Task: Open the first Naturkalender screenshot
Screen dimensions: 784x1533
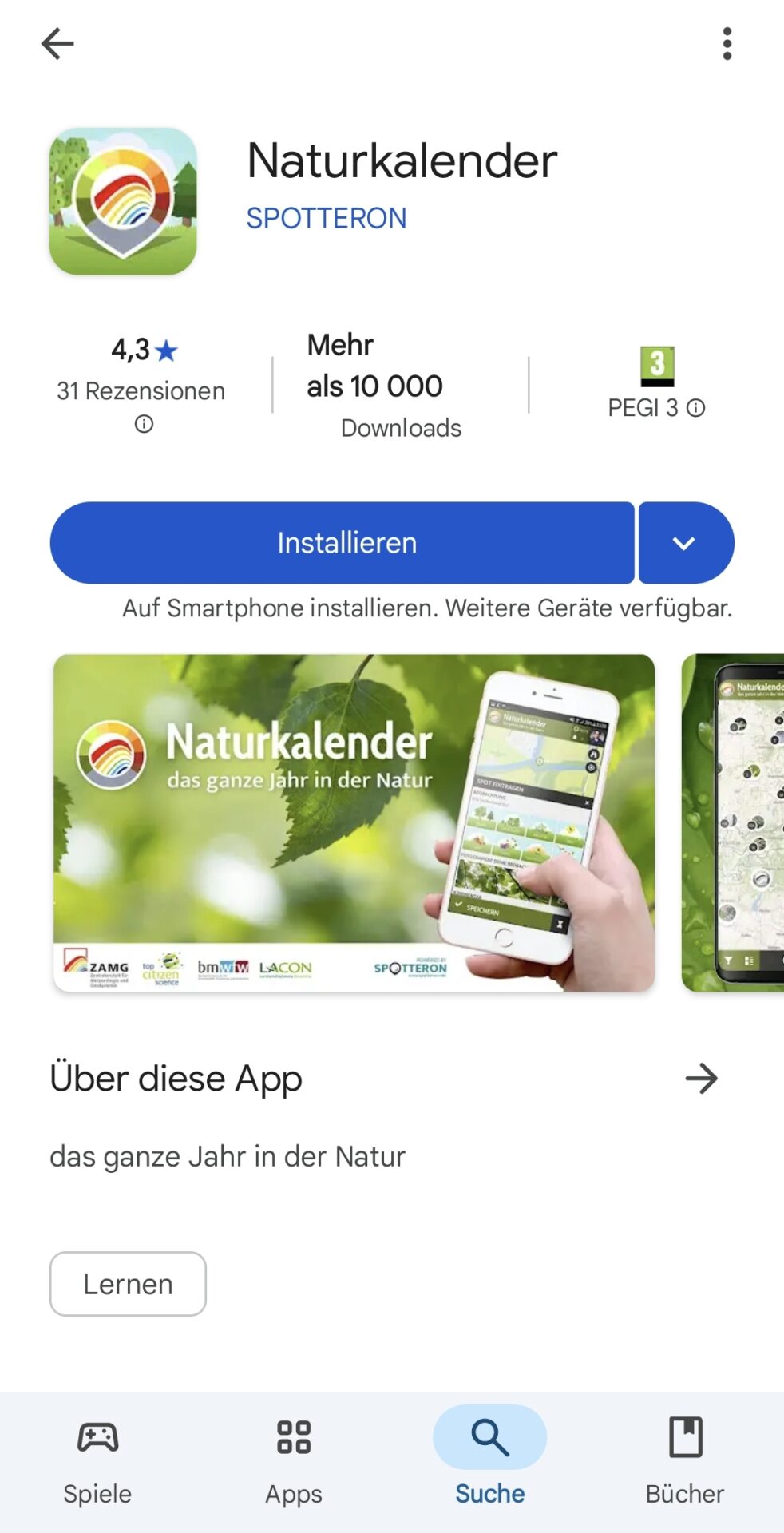Action: (x=354, y=822)
